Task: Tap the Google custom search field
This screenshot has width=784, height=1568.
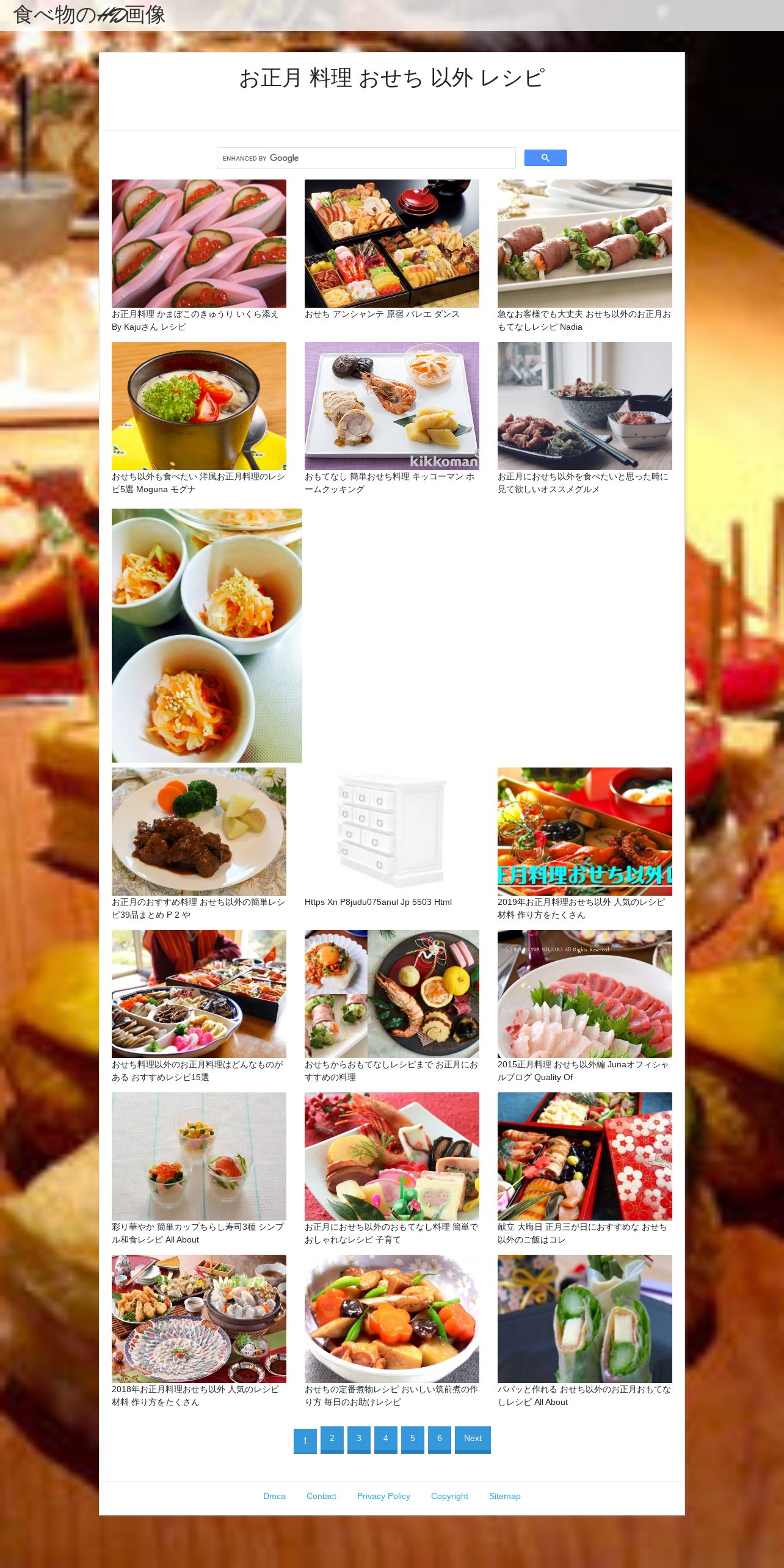Action: pyautogui.click(x=366, y=158)
